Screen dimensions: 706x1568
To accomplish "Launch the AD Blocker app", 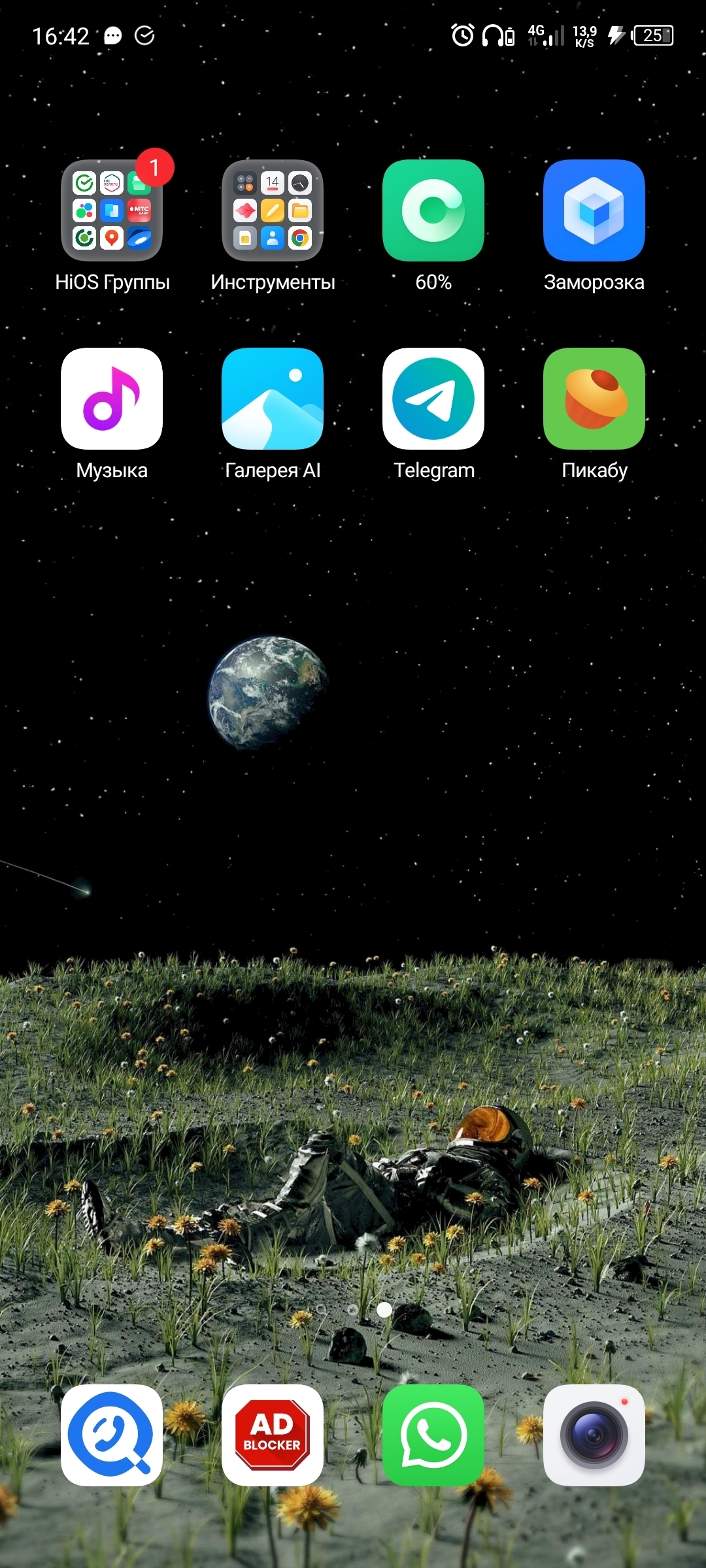I will tap(273, 1435).
